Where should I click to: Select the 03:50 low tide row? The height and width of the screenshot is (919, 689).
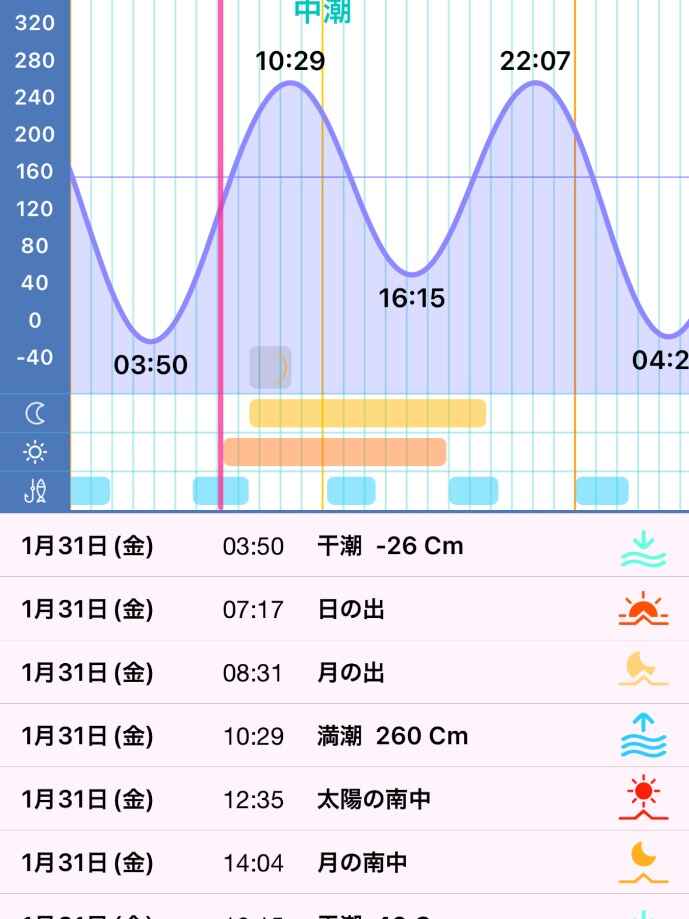tap(344, 546)
